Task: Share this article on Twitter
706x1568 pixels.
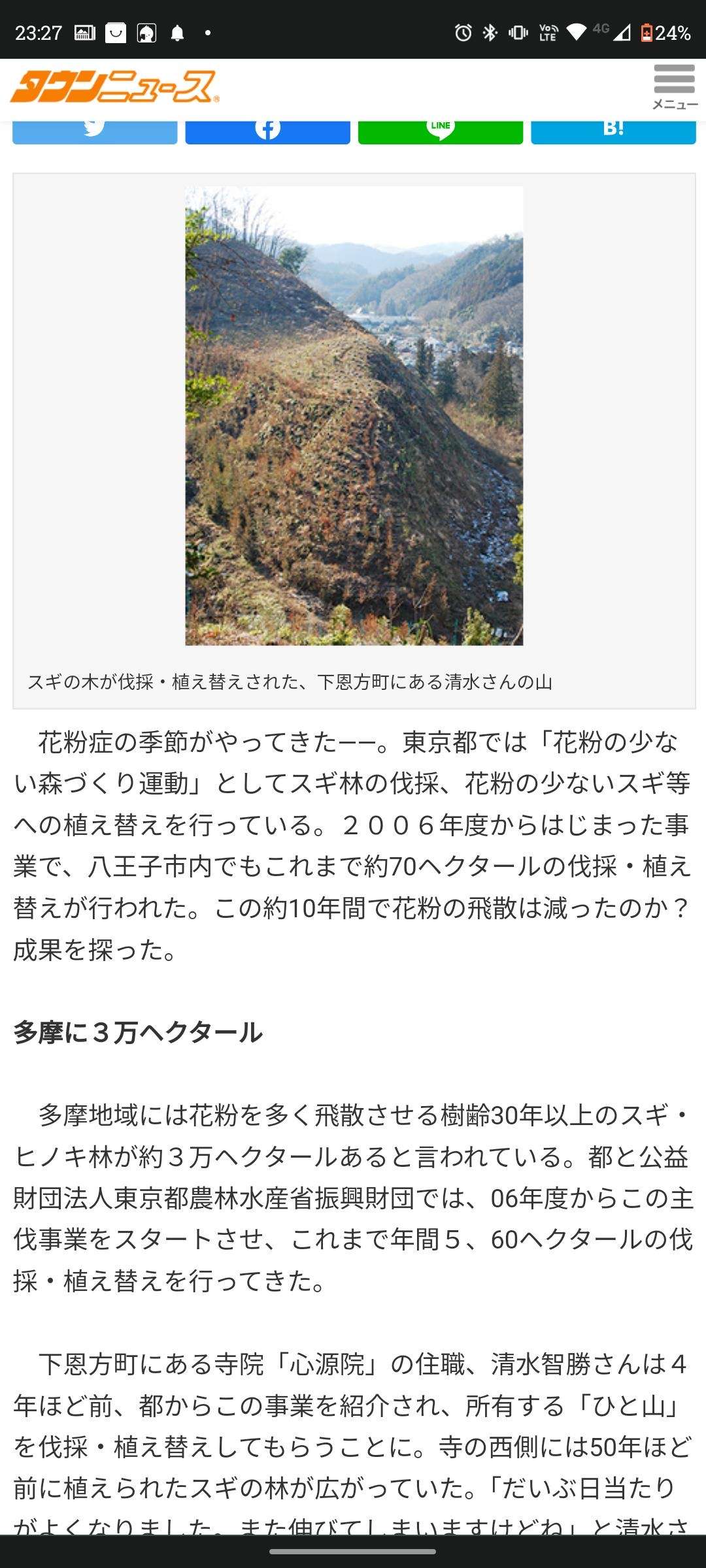Action: 95,131
